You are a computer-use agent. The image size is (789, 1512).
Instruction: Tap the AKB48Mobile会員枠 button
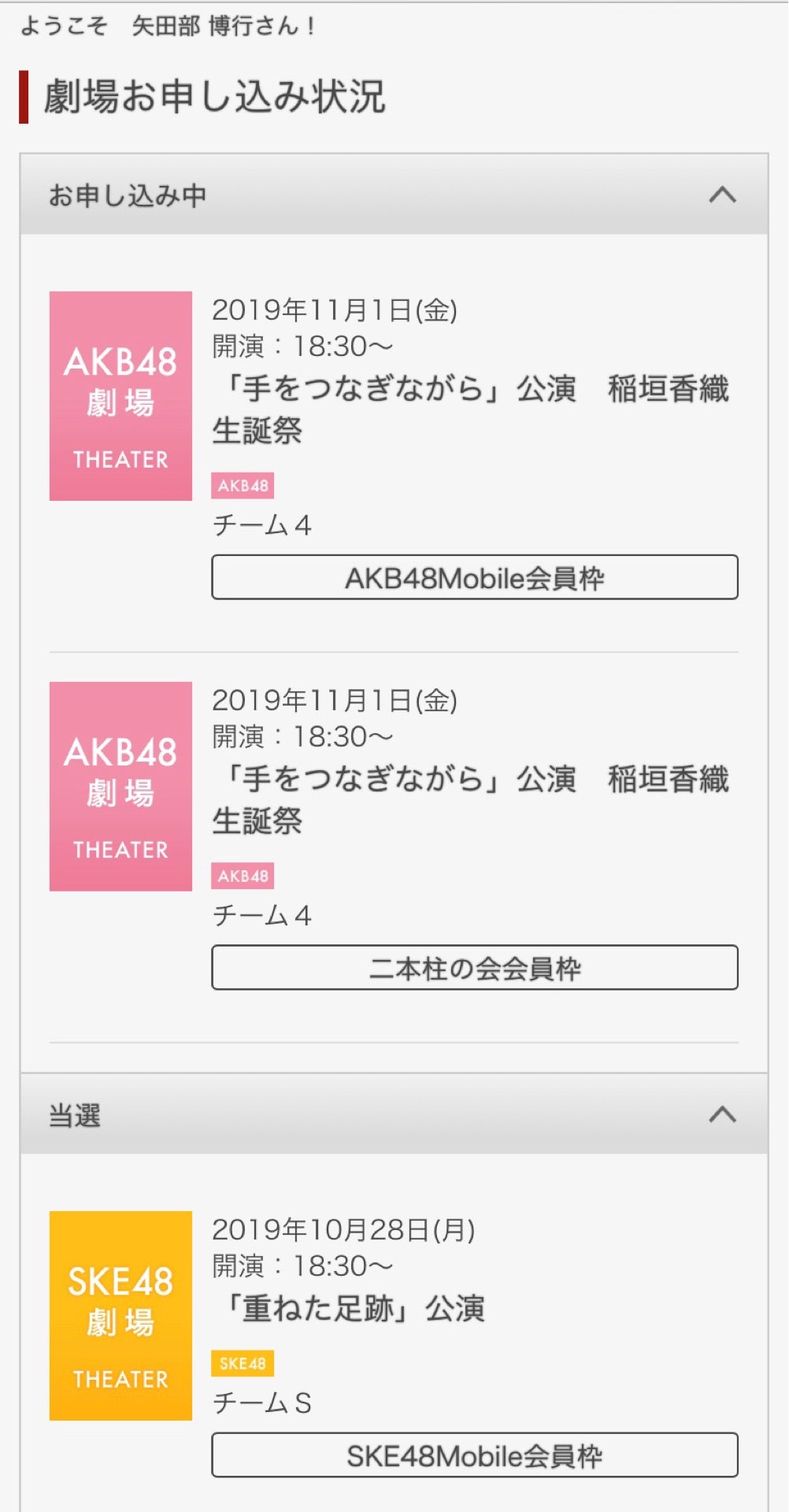(474, 578)
